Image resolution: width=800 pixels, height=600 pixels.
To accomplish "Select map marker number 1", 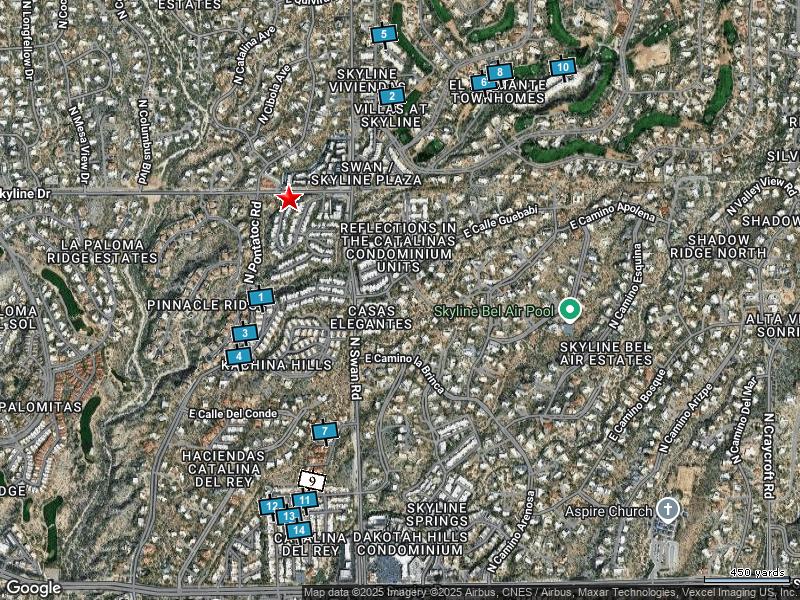I will tap(261, 297).
